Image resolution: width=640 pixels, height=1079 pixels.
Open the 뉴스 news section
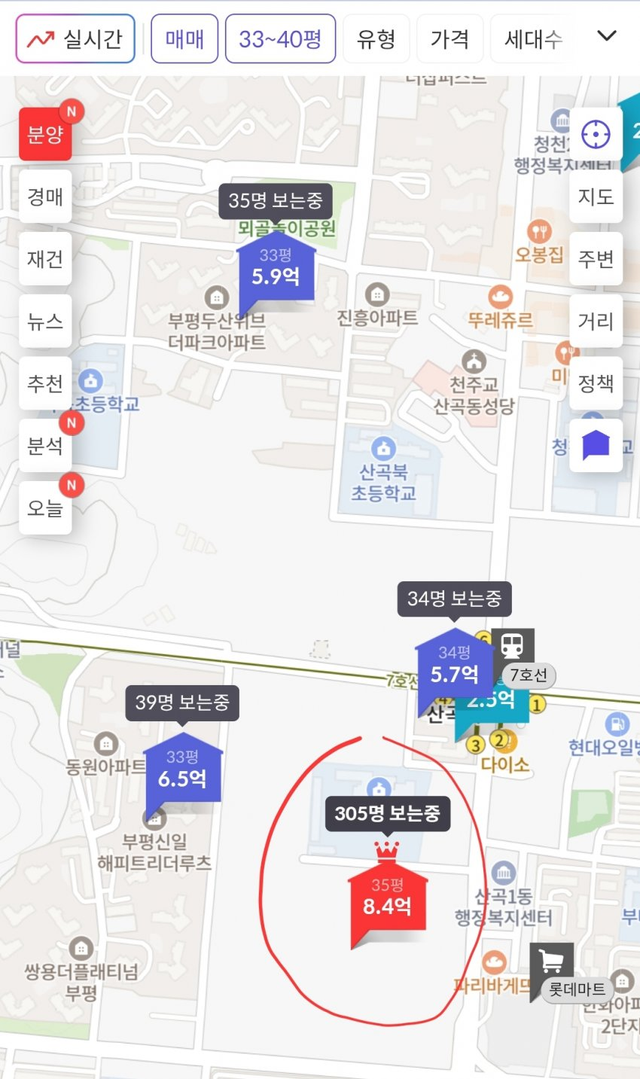[46, 321]
